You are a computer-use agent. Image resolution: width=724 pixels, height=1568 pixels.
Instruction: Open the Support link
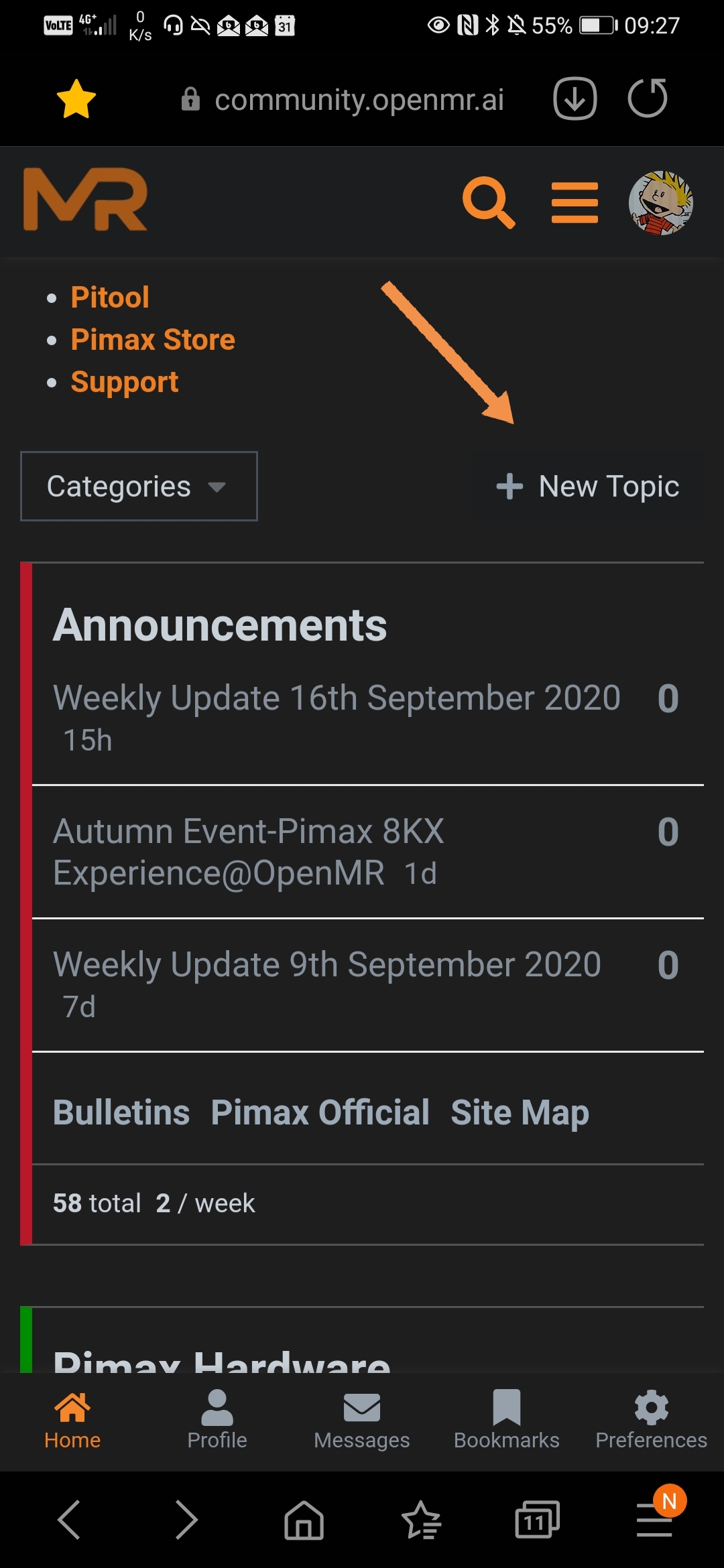[x=125, y=382]
